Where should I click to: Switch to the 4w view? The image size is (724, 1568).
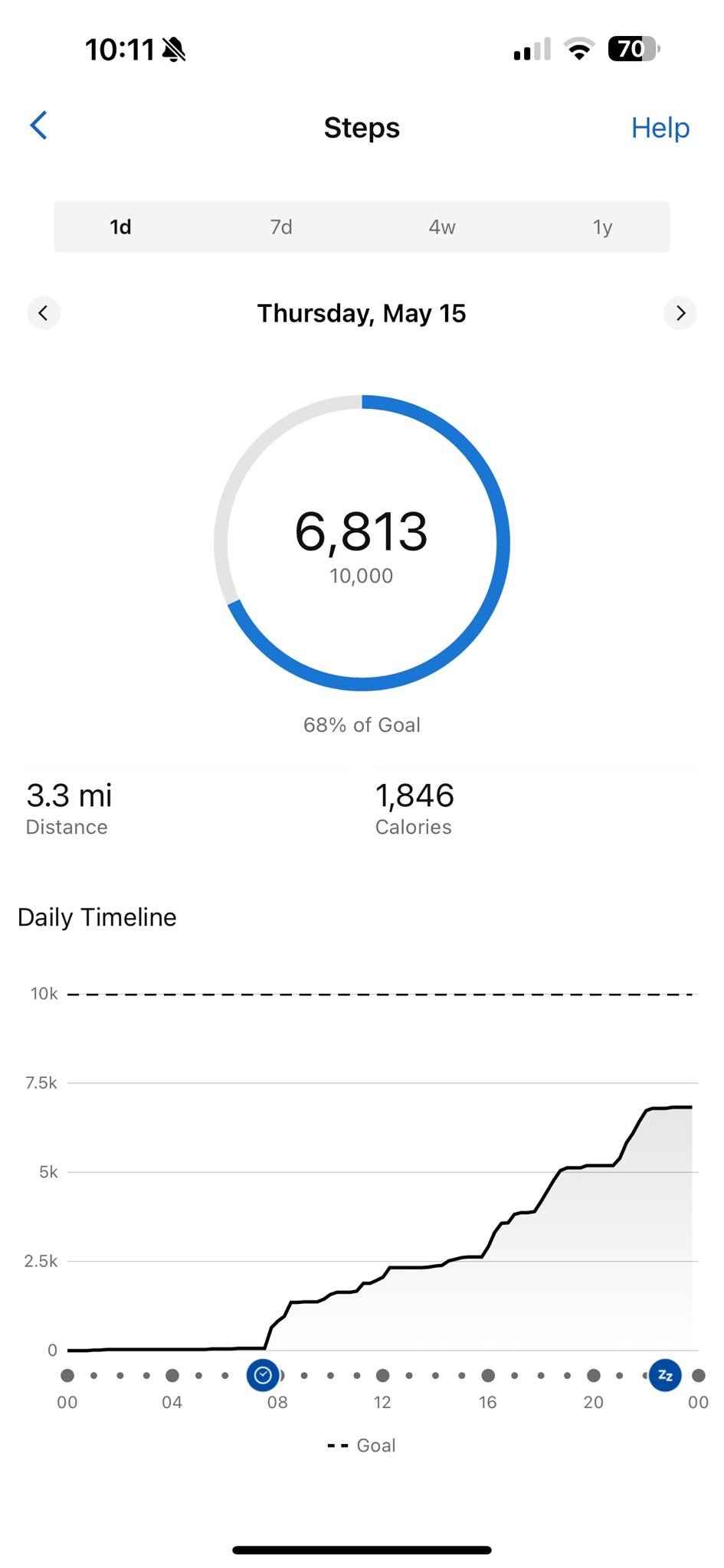tap(442, 227)
